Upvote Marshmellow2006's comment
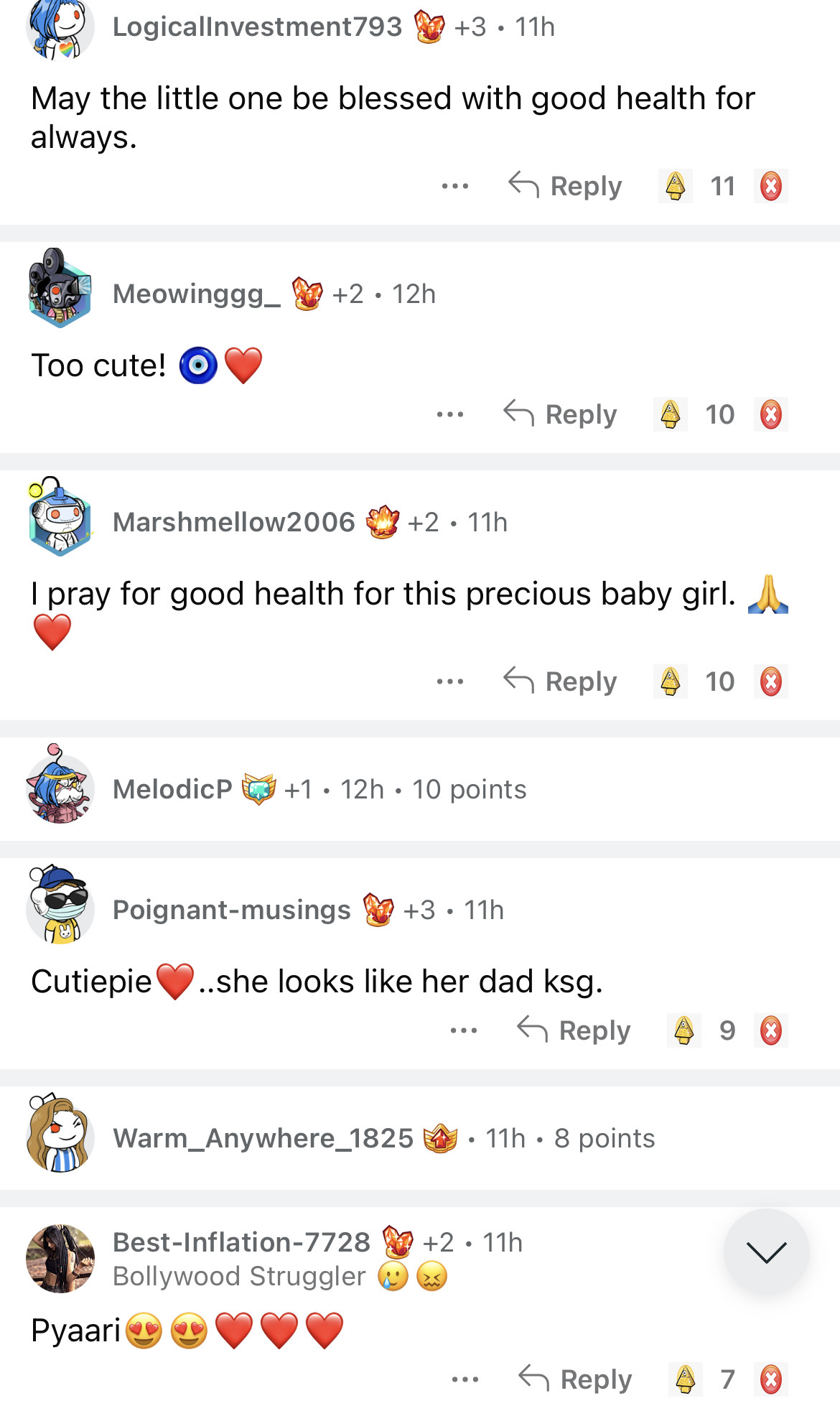Viewport: 840px width, 1416px height. tap(671, 681)
